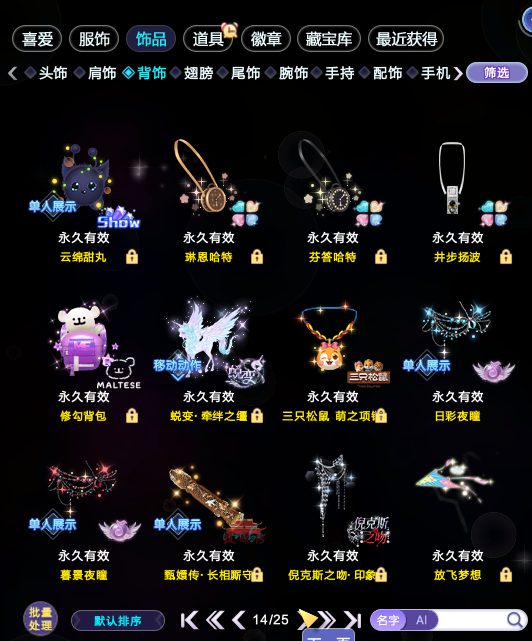Jump to the last page
Screen dimensions: 532x641
pyautogui.click(x=352, y=620)
